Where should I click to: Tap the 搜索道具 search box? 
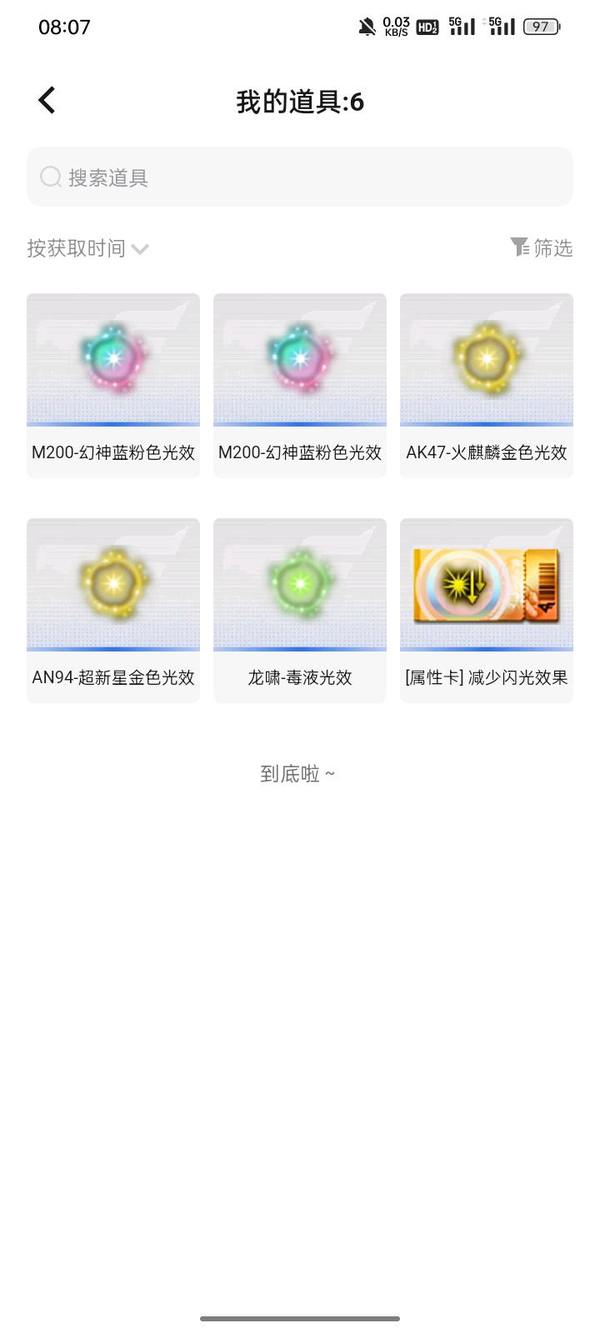300,177
